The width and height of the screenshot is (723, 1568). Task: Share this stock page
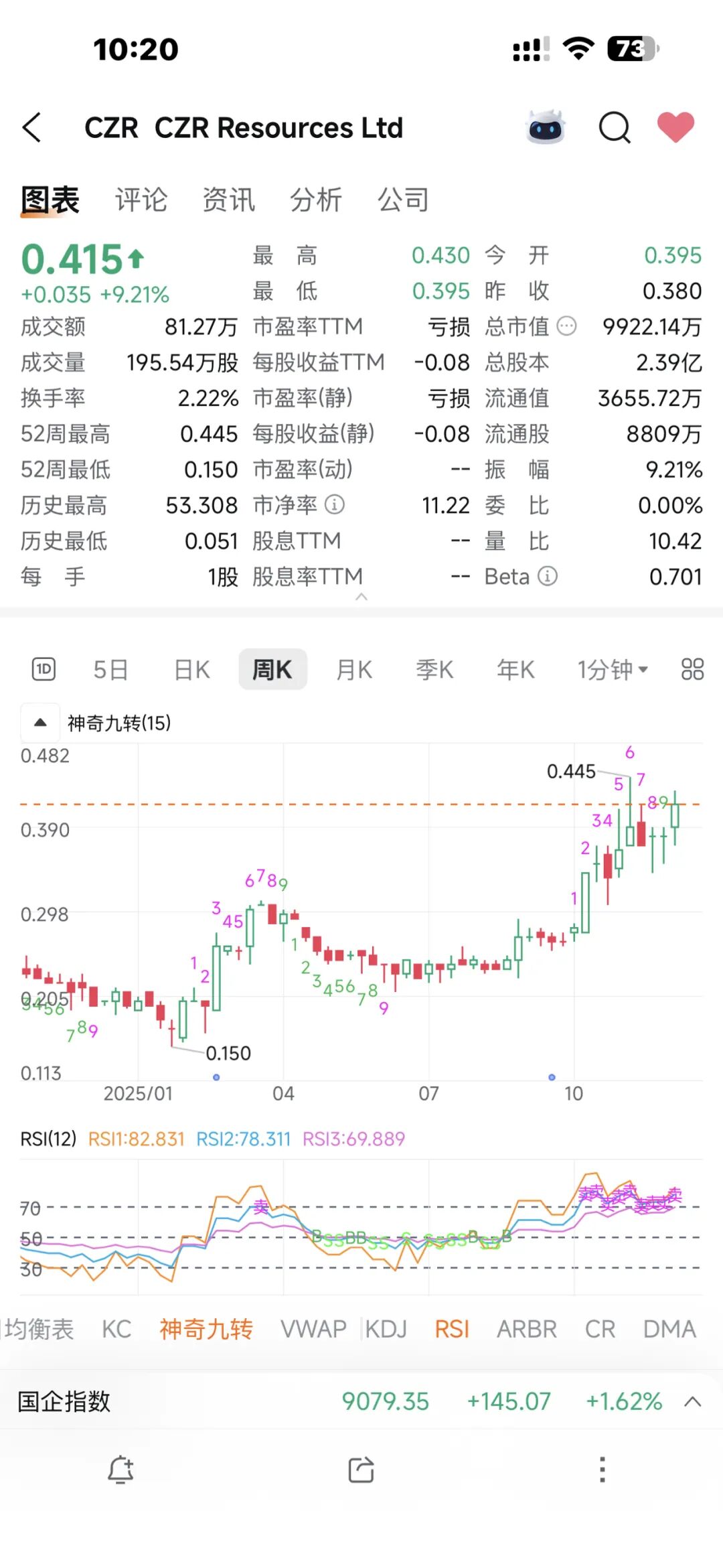pyautogui.click(x=361, y=1470)
